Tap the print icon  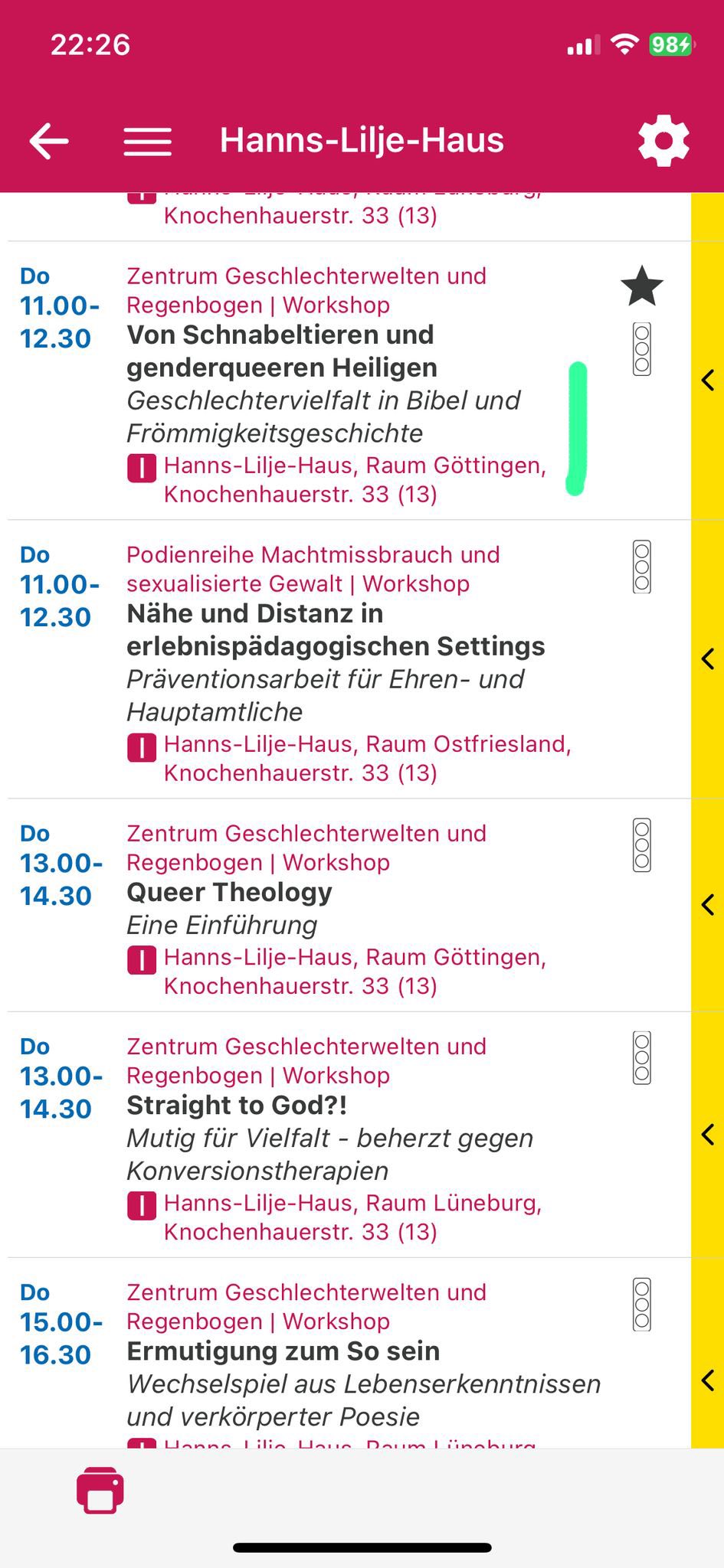(x=100, y=1490)
